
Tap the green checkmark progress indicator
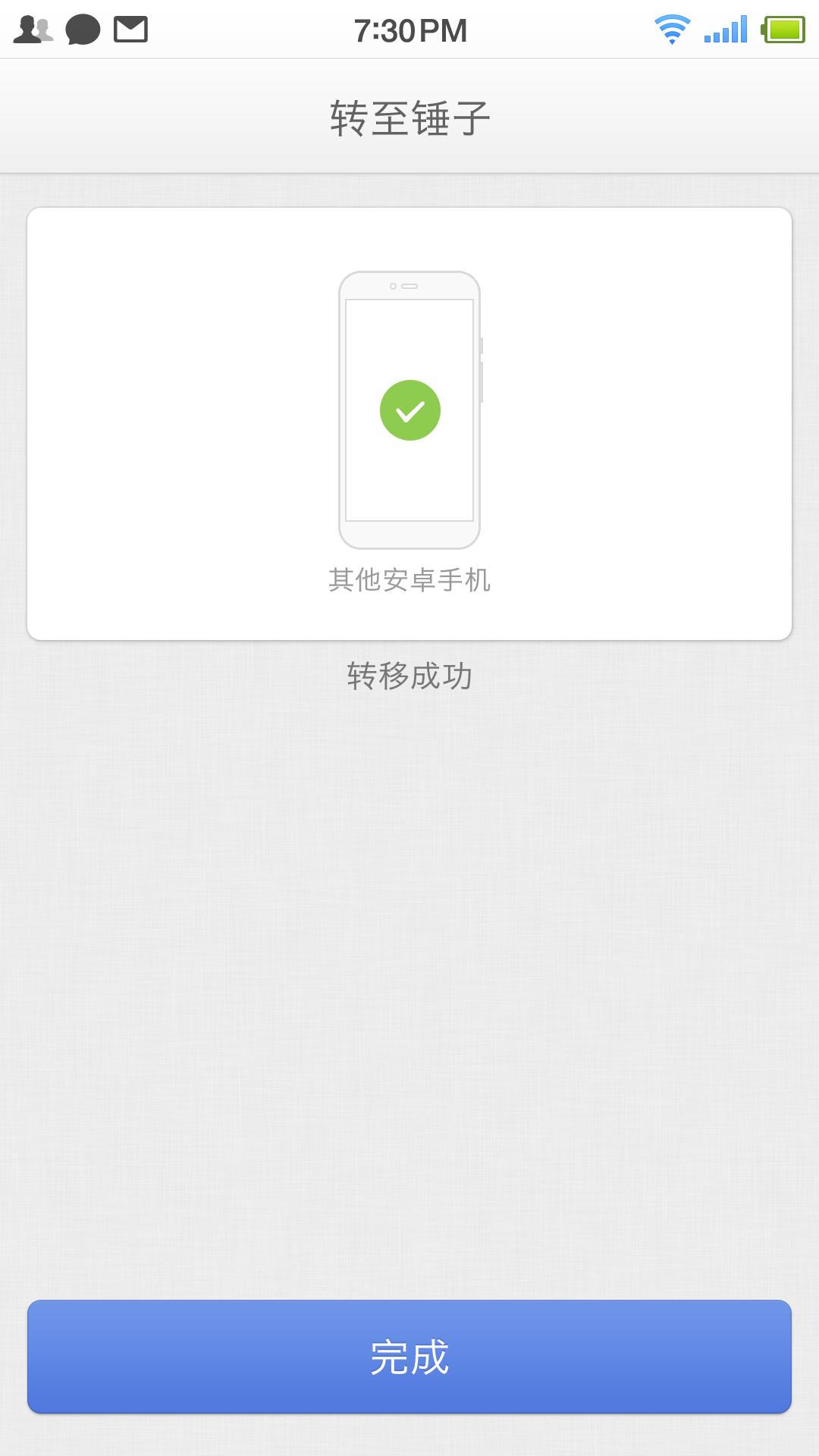pos(409,409)
